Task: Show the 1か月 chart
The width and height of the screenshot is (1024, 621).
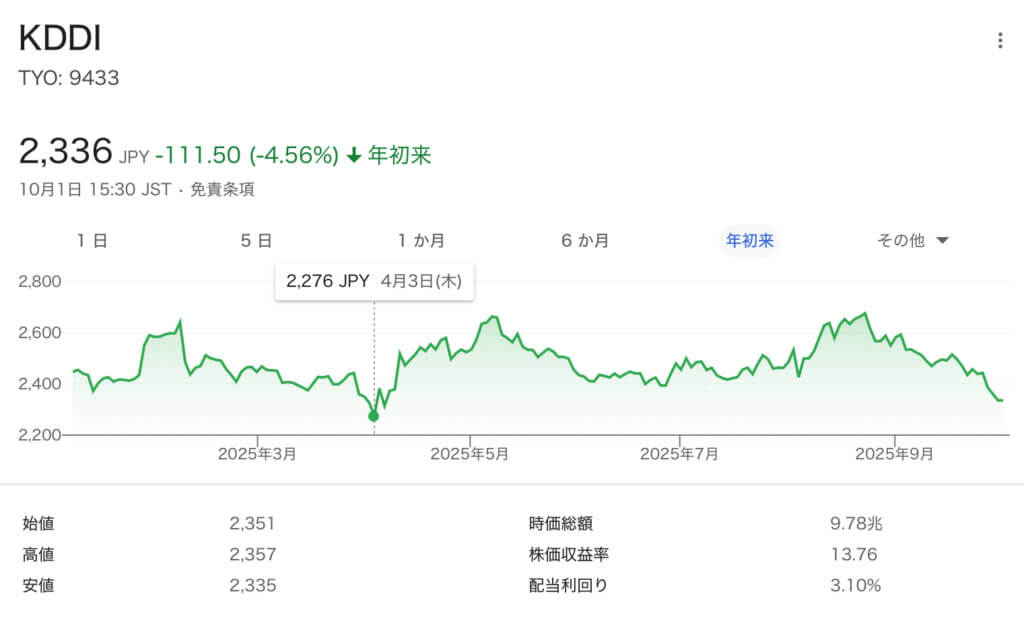Action: (x=421, y=240)
